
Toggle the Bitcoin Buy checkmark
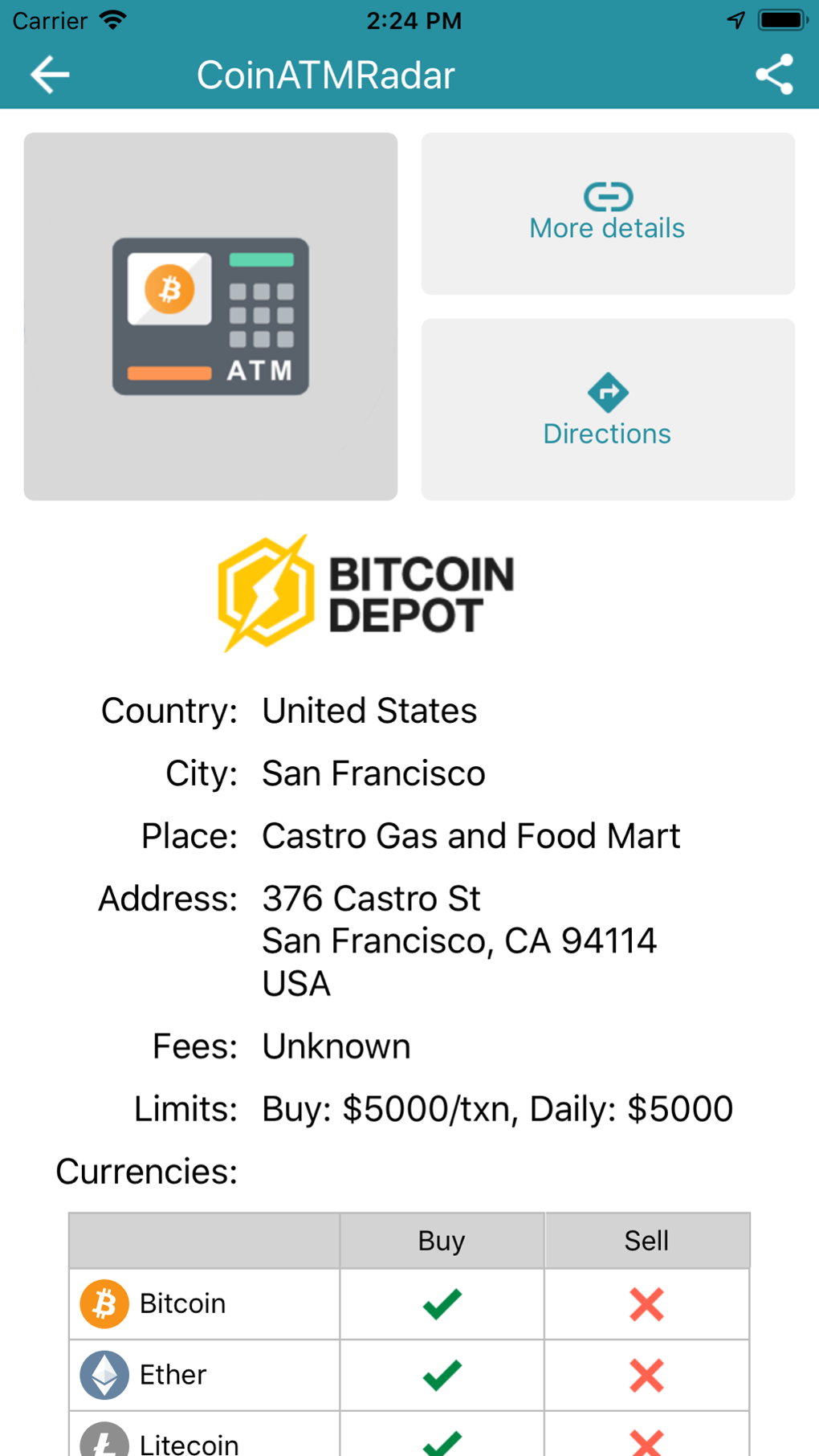(x=441, y=1303)
